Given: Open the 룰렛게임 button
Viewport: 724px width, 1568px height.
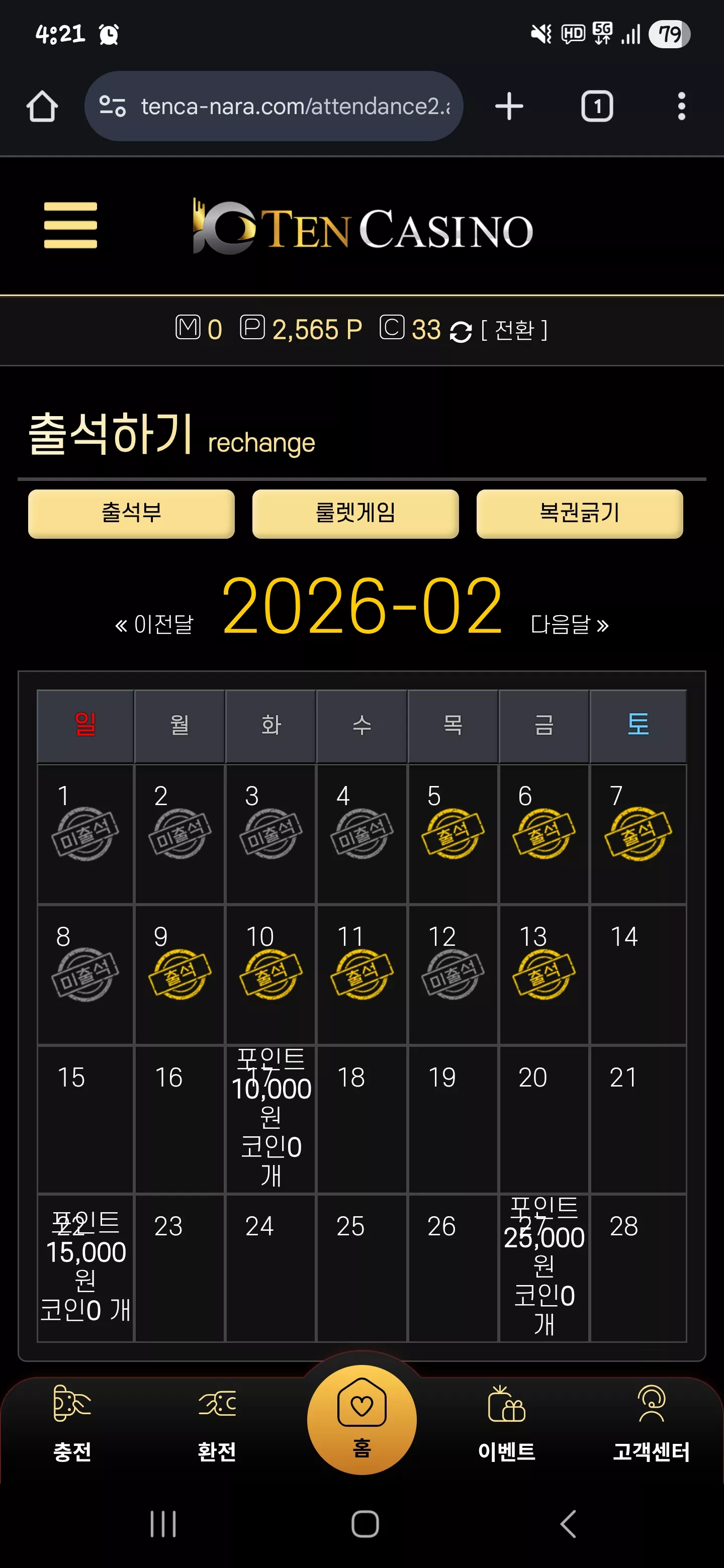Looking at the screenshot, I should (x=355, y=513).
